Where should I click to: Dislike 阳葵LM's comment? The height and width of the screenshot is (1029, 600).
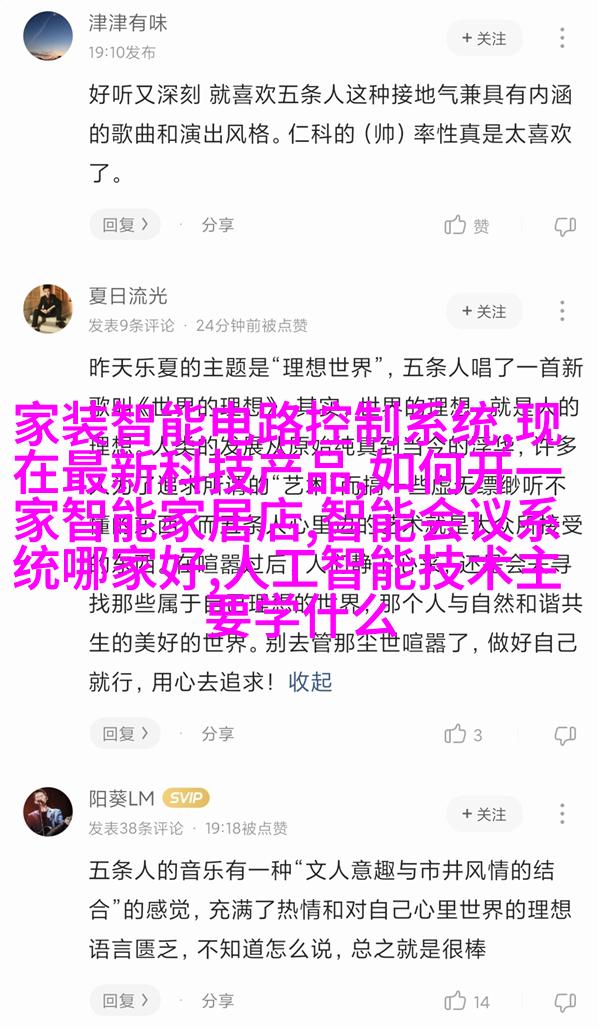pyautogui.click(x=565, y=1001)
